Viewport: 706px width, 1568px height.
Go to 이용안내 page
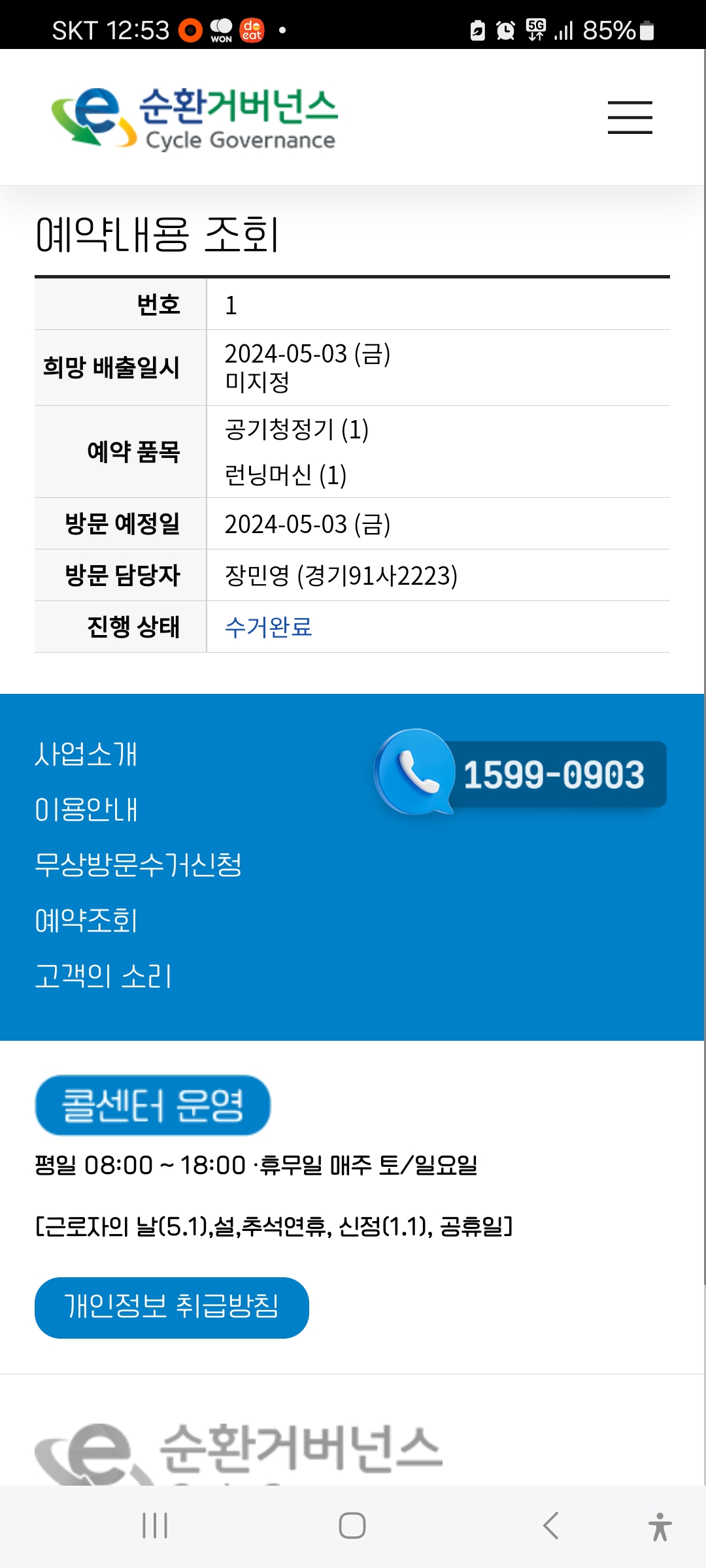(x=86, y=809)
